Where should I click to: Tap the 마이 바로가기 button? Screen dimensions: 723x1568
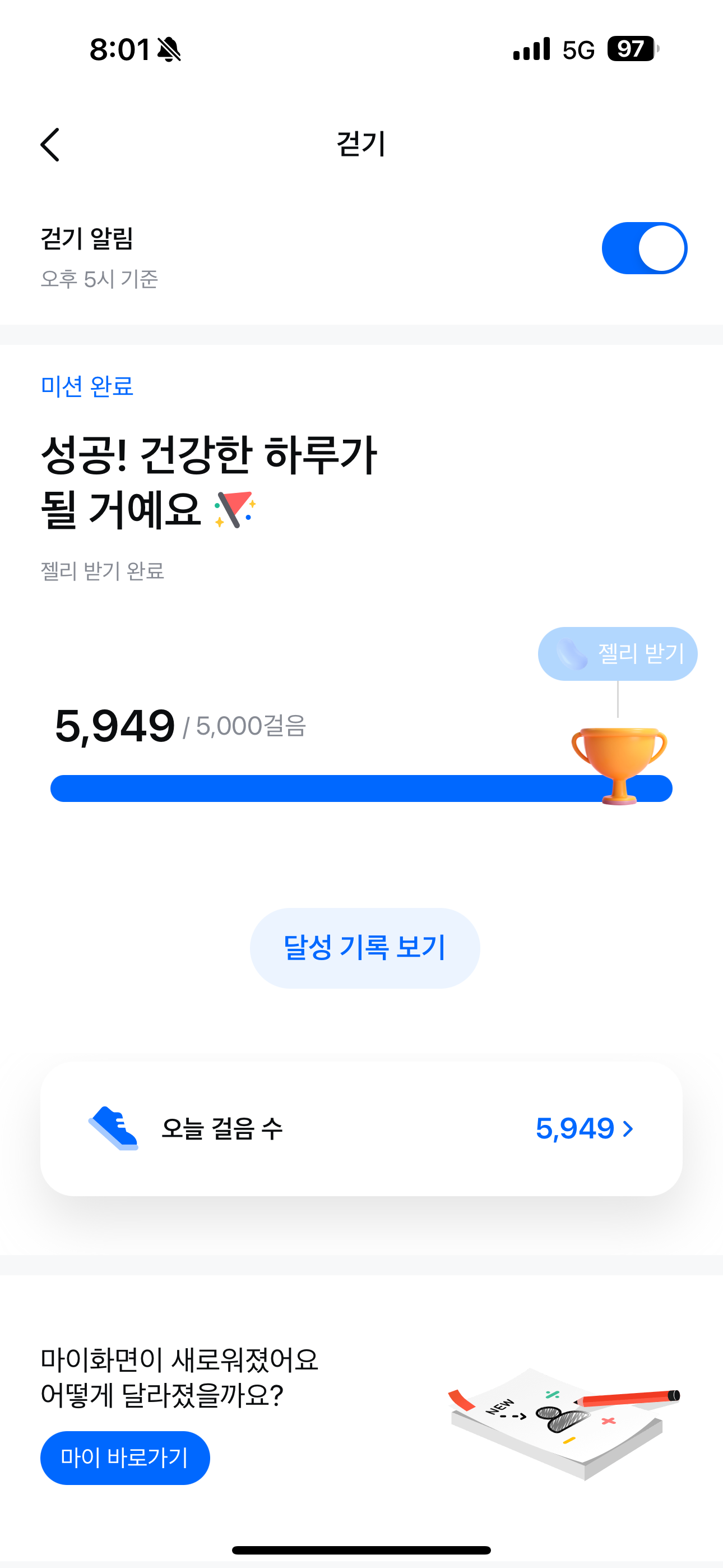(125, 1458)
